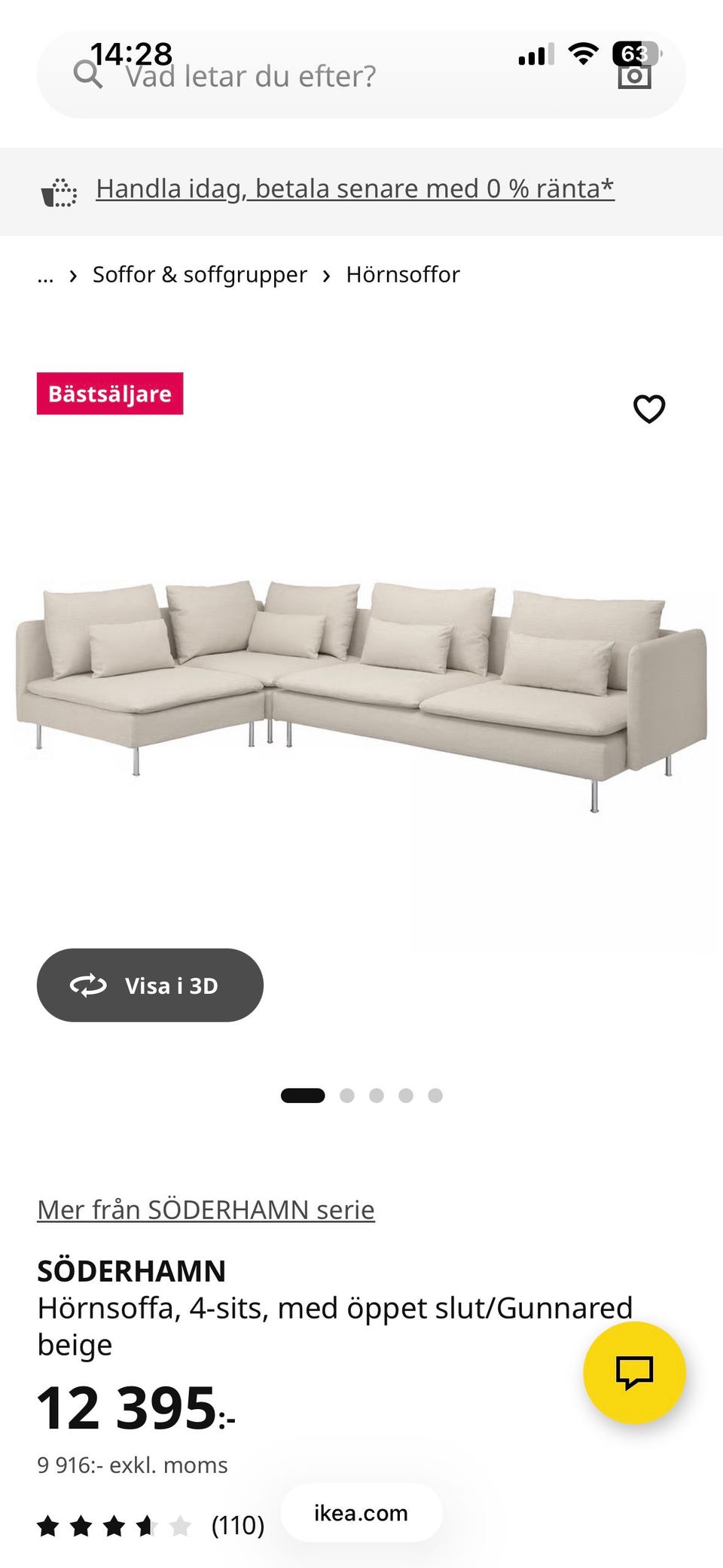
Task: Save the sofa to favorites with the heart icon
Action: pos(649,409)
